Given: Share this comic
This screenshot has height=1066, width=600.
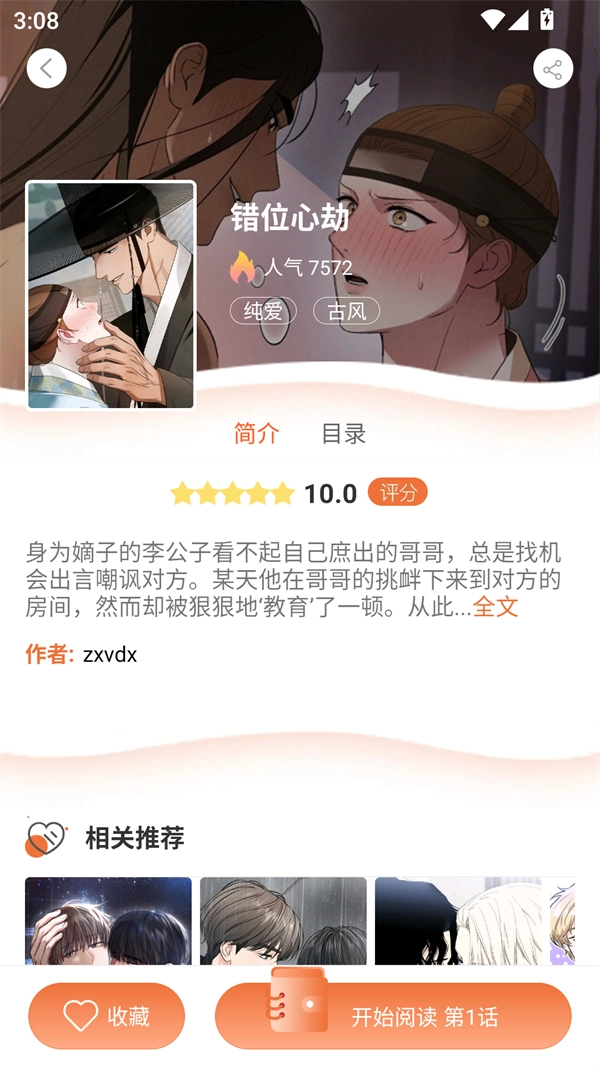Looking at the screenshot, I should [x=553, y=69].
